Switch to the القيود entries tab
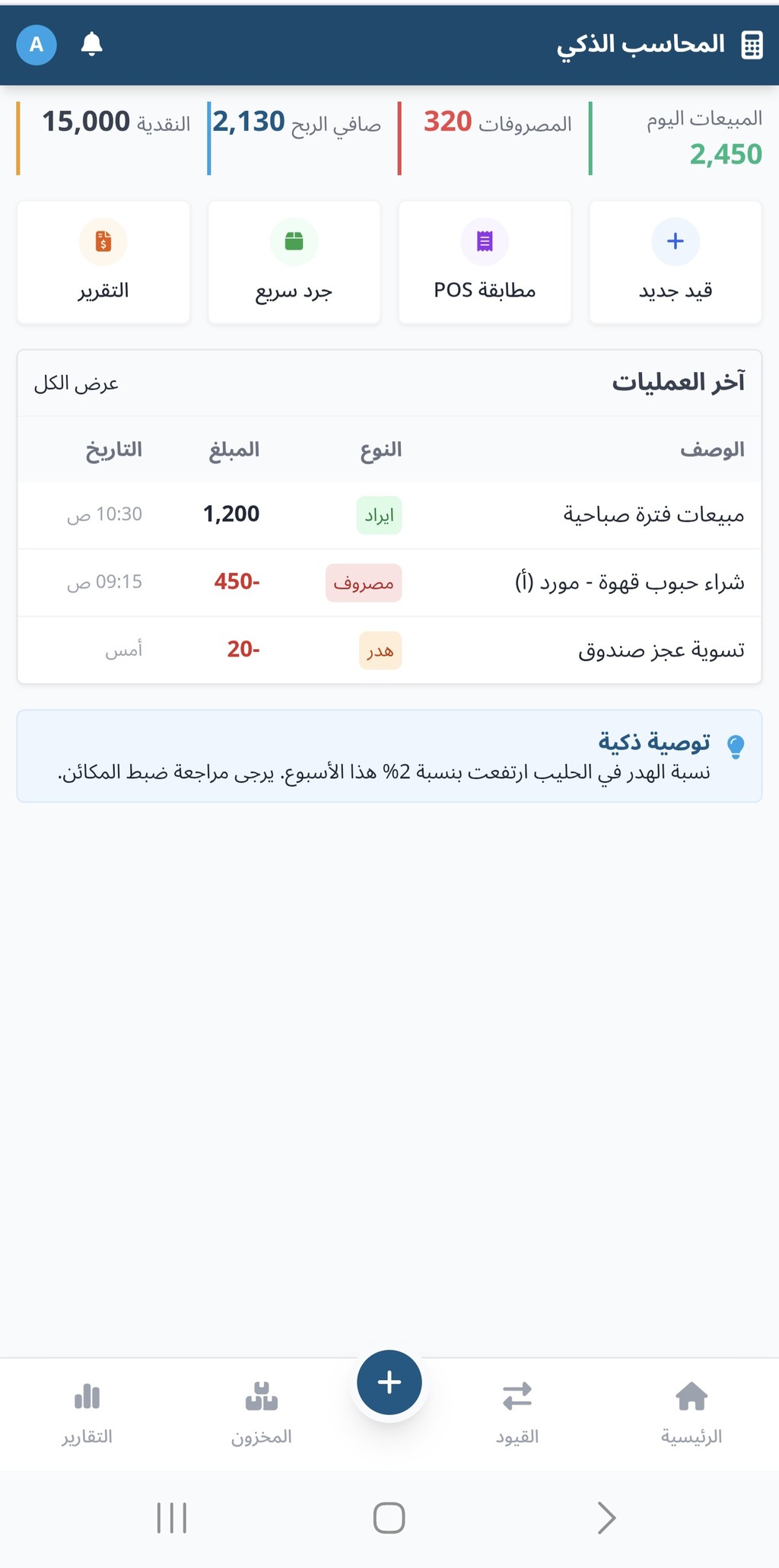Image resolution: width=779 pixels, height=1568 pixels. [517, 1413]
